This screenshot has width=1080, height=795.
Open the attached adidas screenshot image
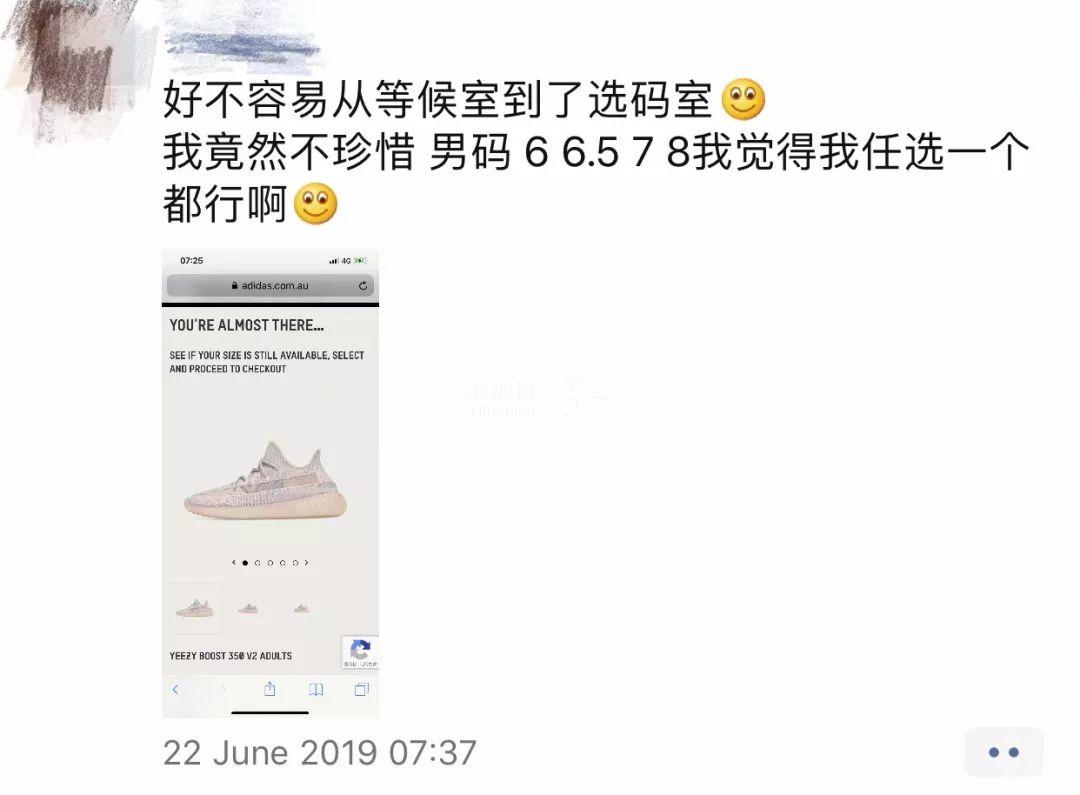point(270,483)
